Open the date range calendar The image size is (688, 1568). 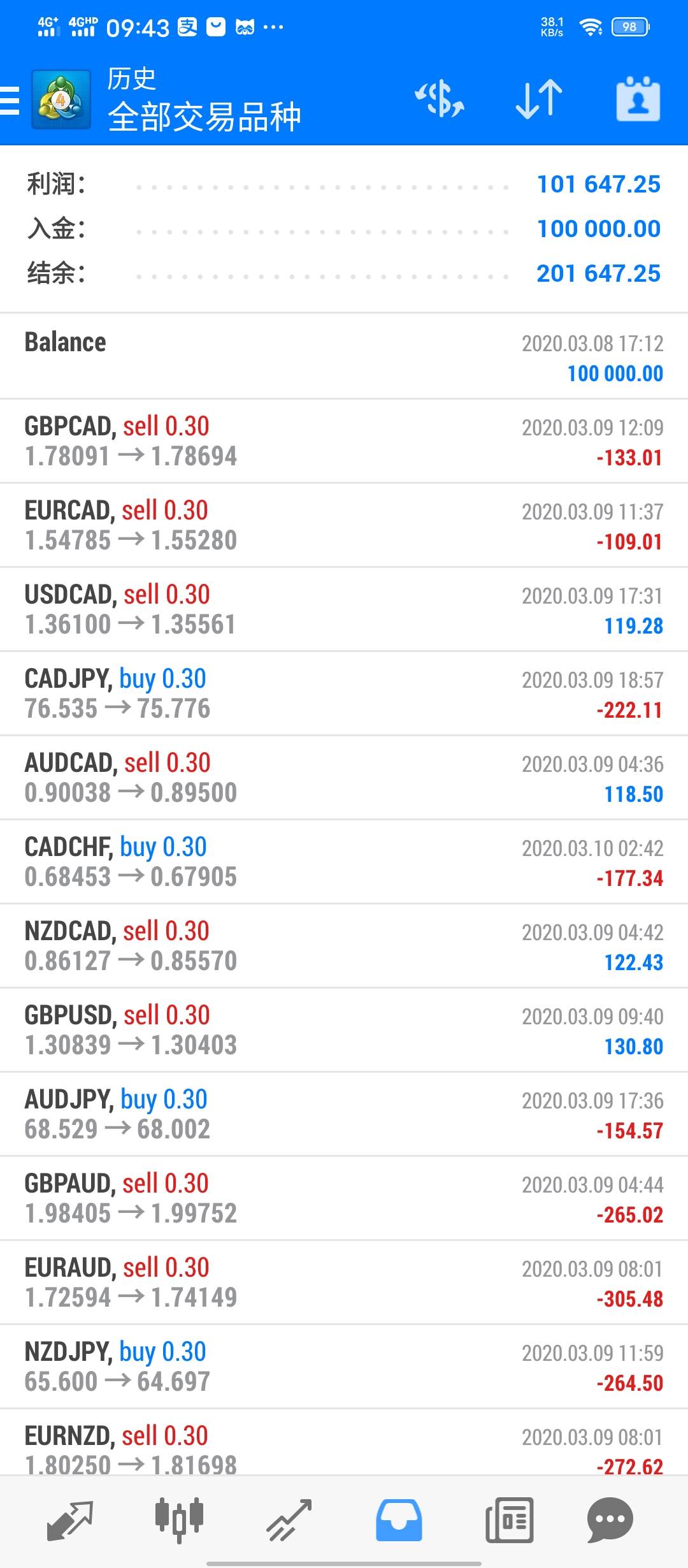click(x=638, y=99)
